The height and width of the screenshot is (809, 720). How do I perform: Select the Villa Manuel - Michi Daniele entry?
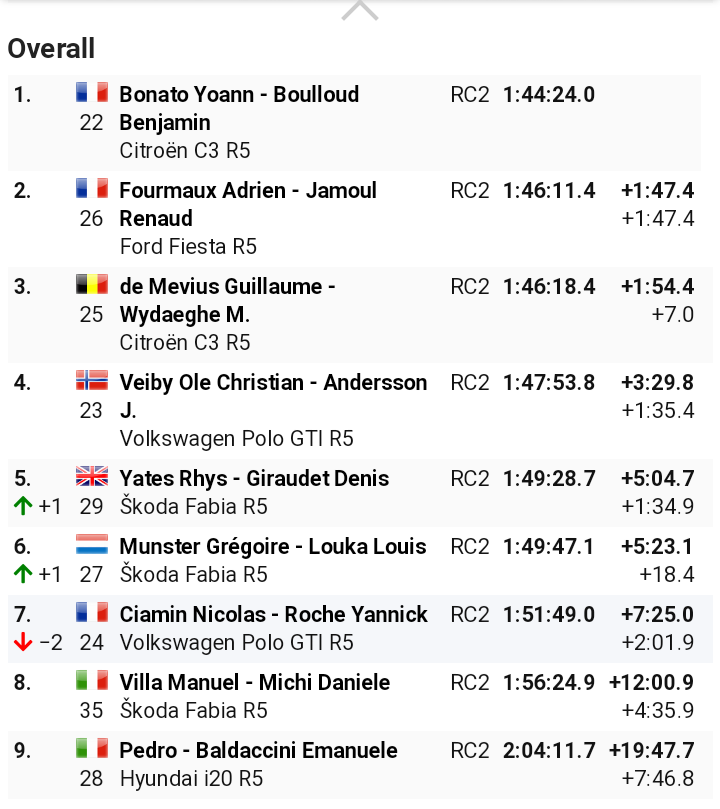(254, 682)
